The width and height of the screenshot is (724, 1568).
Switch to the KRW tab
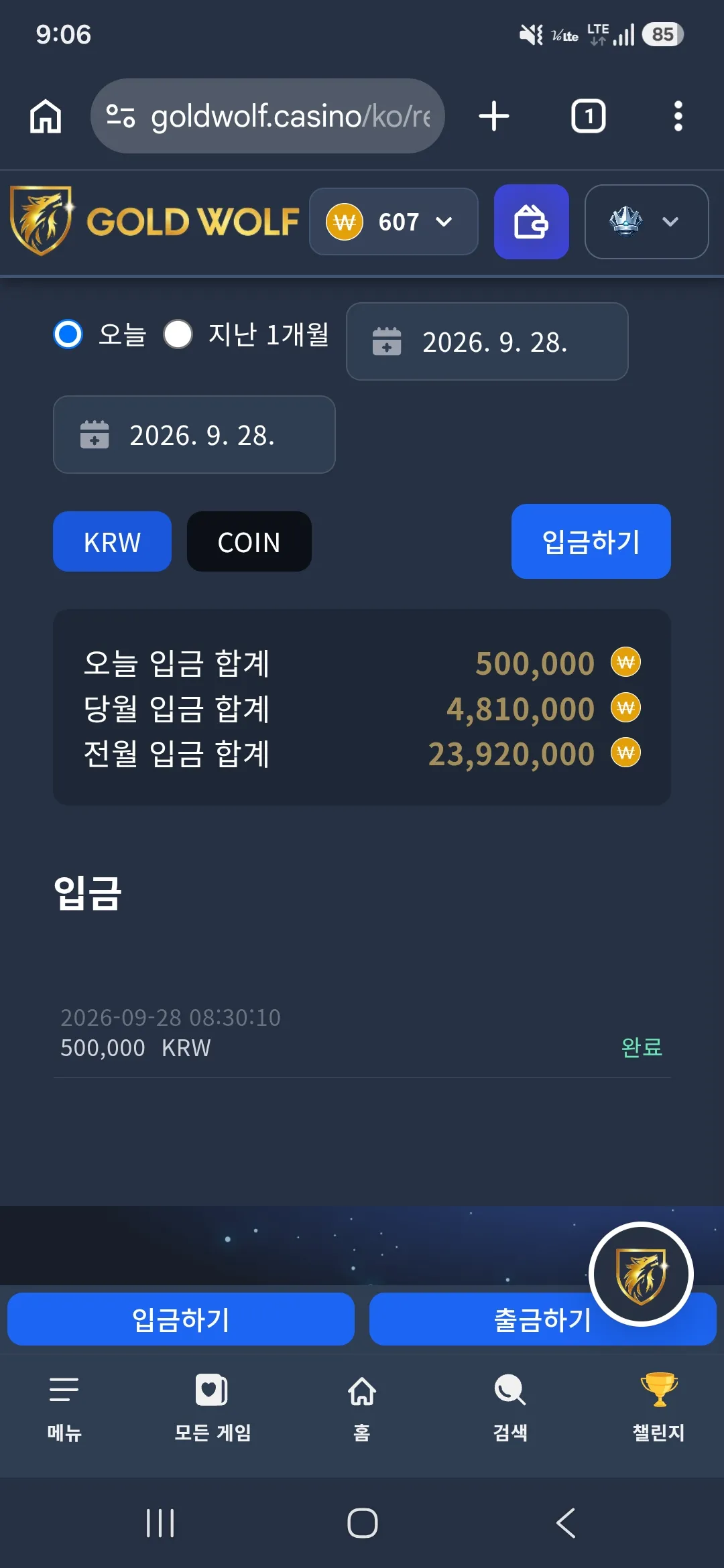(112, 541)
